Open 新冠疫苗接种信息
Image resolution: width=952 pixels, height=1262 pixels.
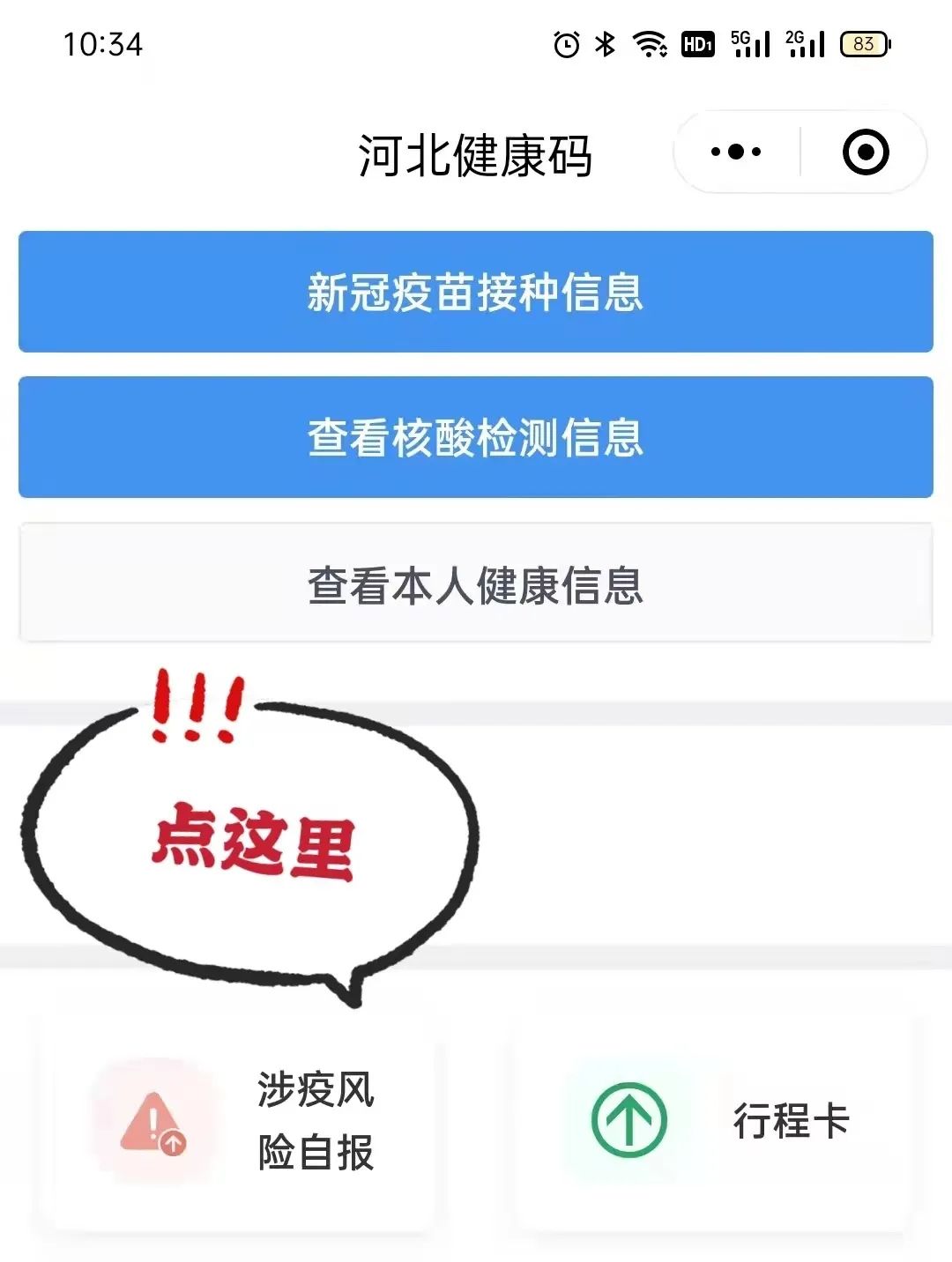[x=476, y=292]
